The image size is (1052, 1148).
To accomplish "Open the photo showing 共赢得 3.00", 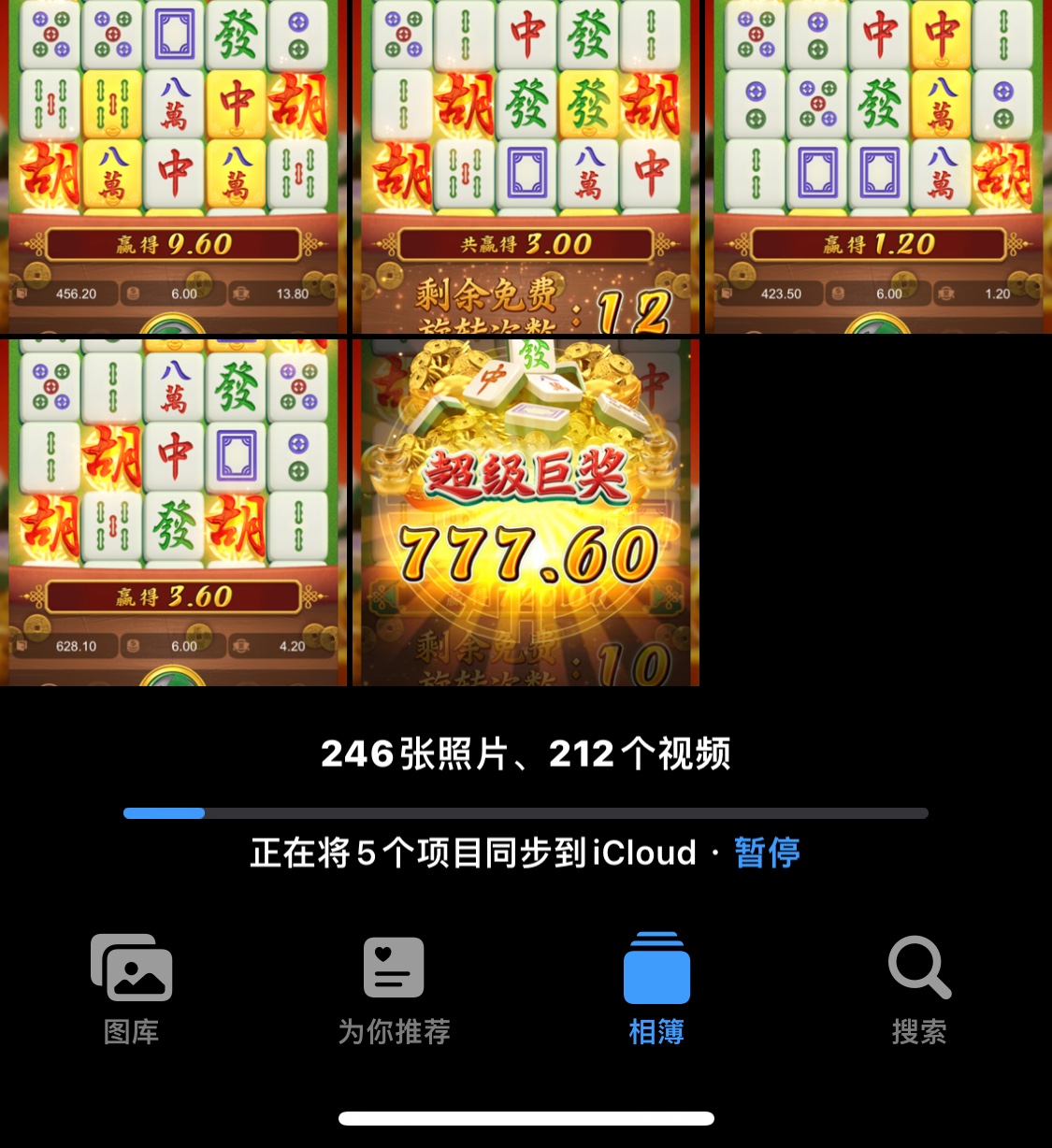I will (x=526, y=166).
